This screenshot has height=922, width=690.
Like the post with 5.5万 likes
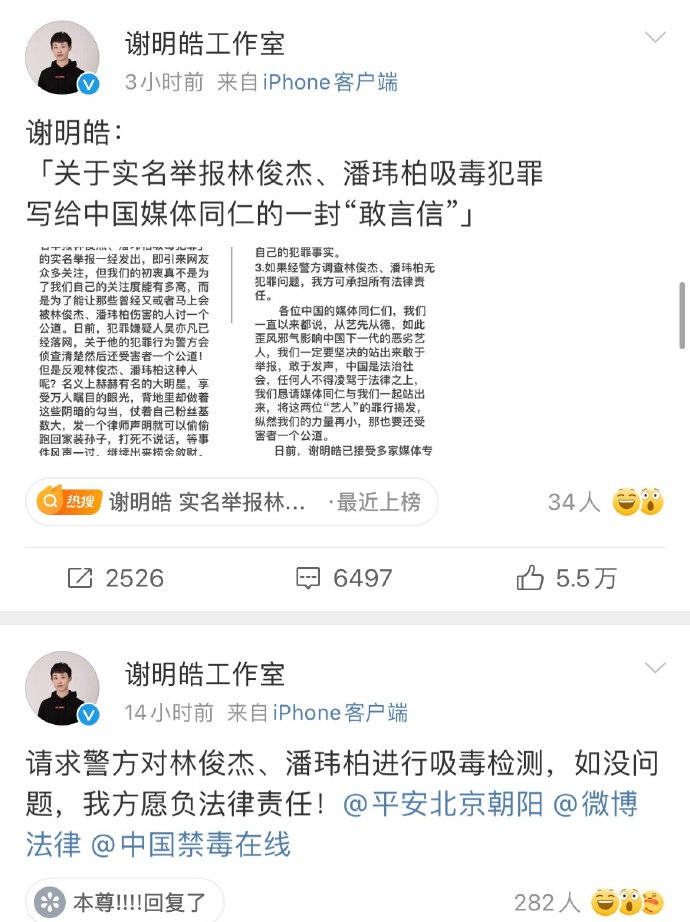pyautogui.click(x=566, y=578)
